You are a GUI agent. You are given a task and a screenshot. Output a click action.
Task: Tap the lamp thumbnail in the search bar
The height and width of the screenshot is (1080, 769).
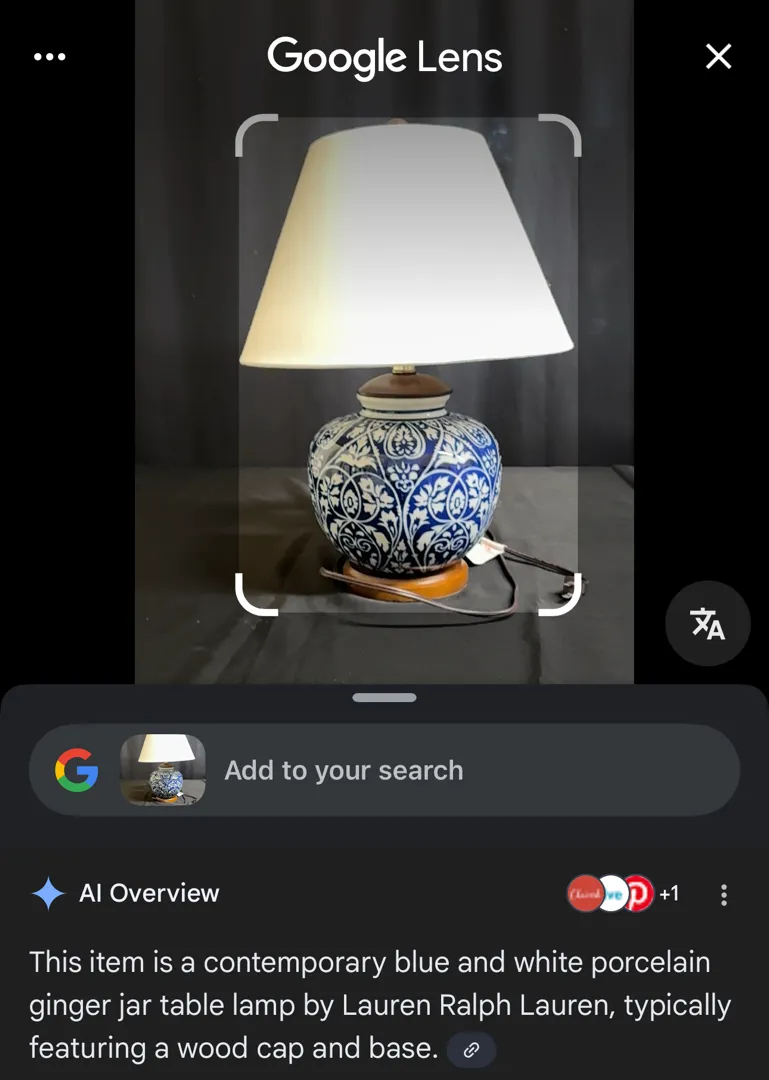click(x=163, y=771)
